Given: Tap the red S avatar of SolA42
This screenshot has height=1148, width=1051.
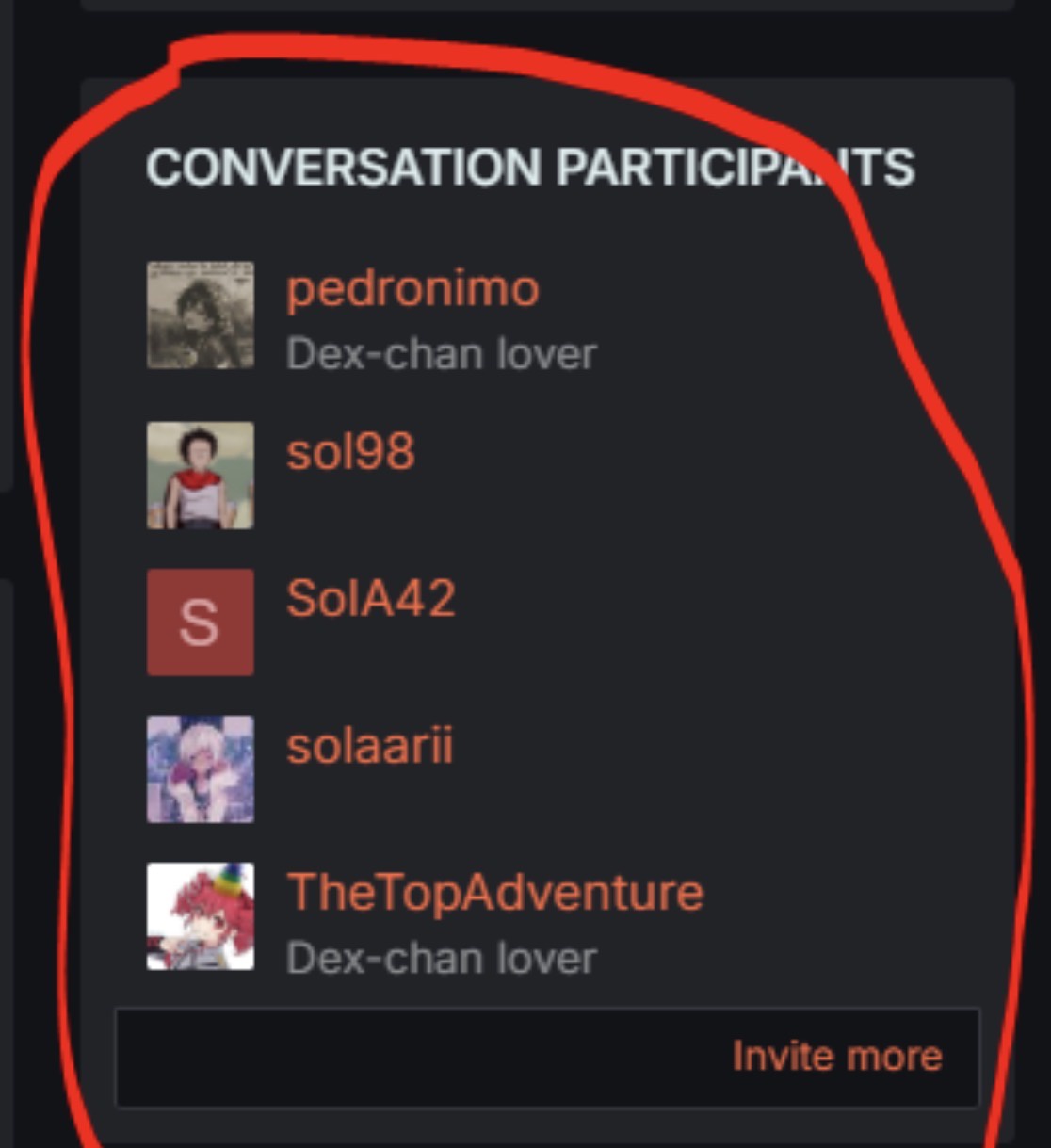Looking at the screenshot, I should pyautogui.click(x=201, y=623).
